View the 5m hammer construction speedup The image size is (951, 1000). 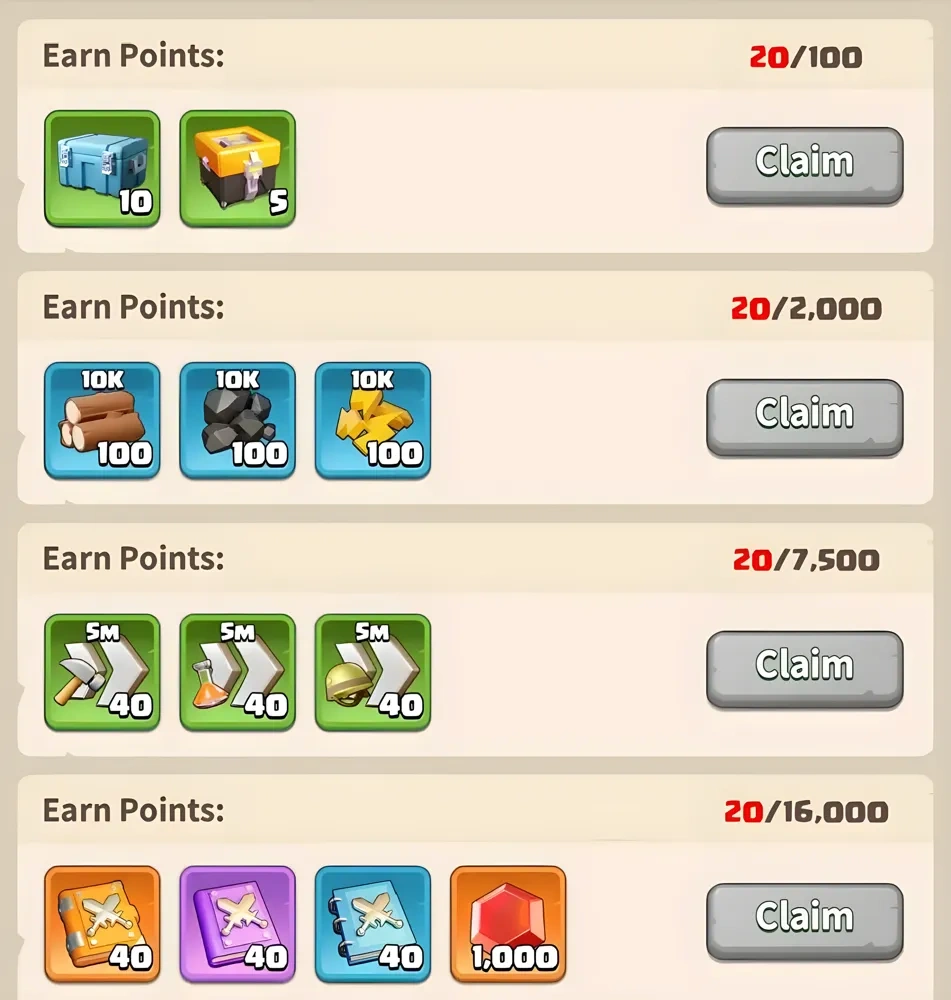coord(102,672)
